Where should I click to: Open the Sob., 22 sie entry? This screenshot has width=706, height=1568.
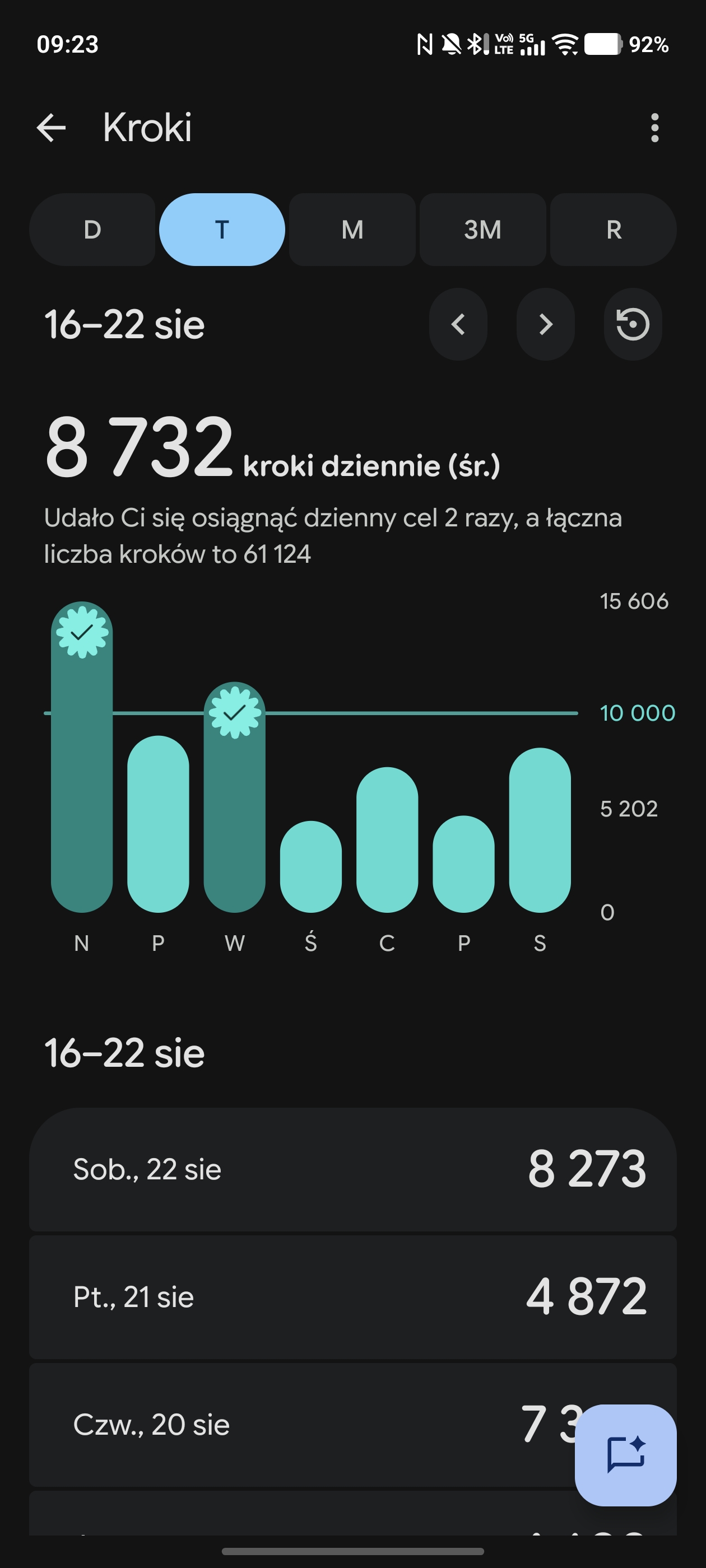tap(352, 1169)
